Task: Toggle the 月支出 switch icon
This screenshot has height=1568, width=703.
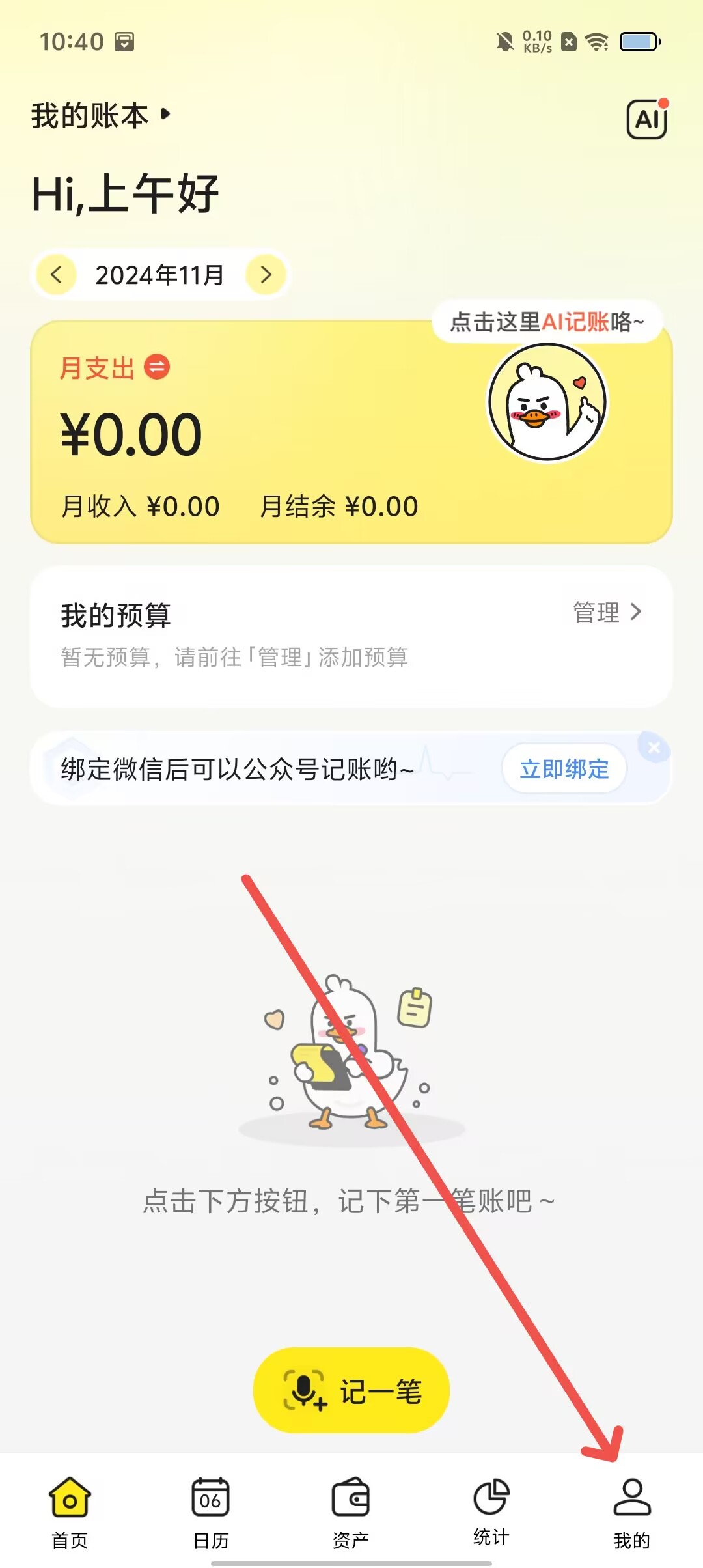Action: [x=157, y=367]
